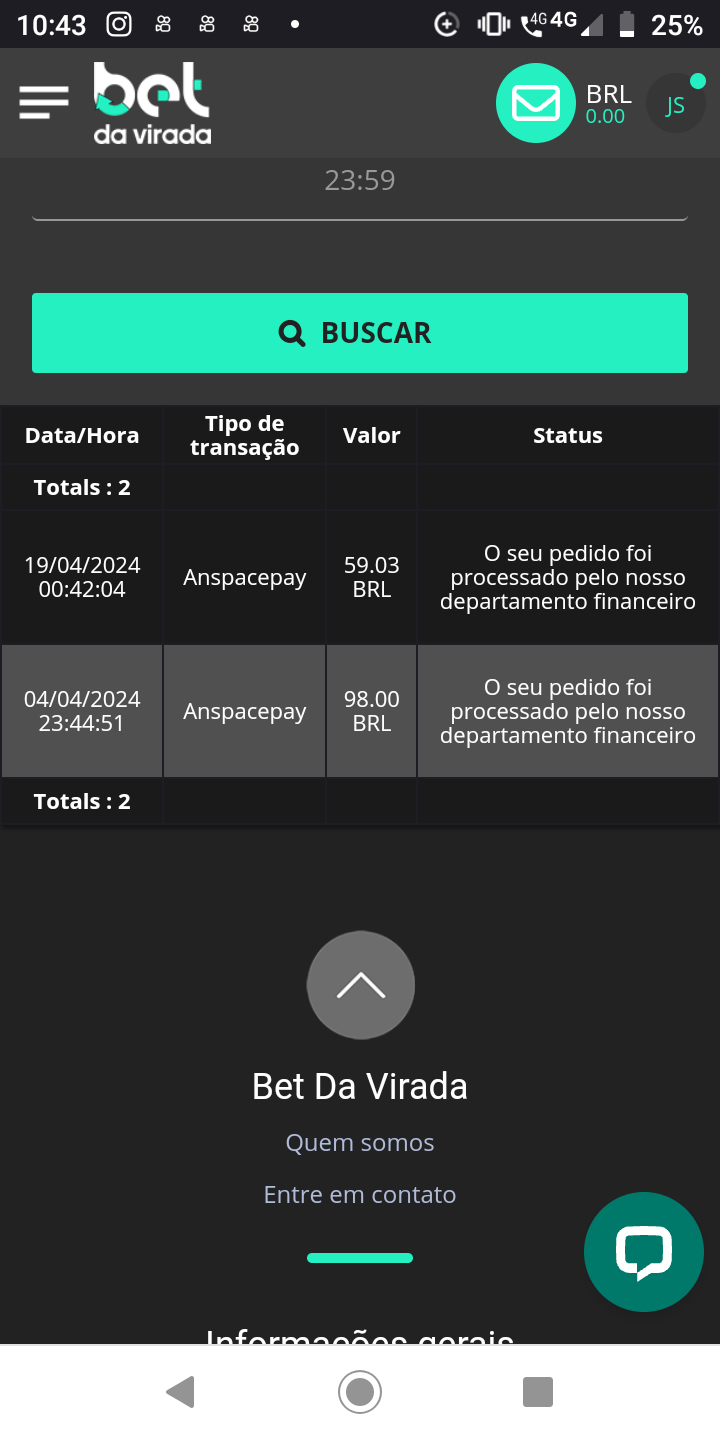The image size is (720, 1440).
Task: Tap the Instagram icon in status bar
Action: coord(119,24)
